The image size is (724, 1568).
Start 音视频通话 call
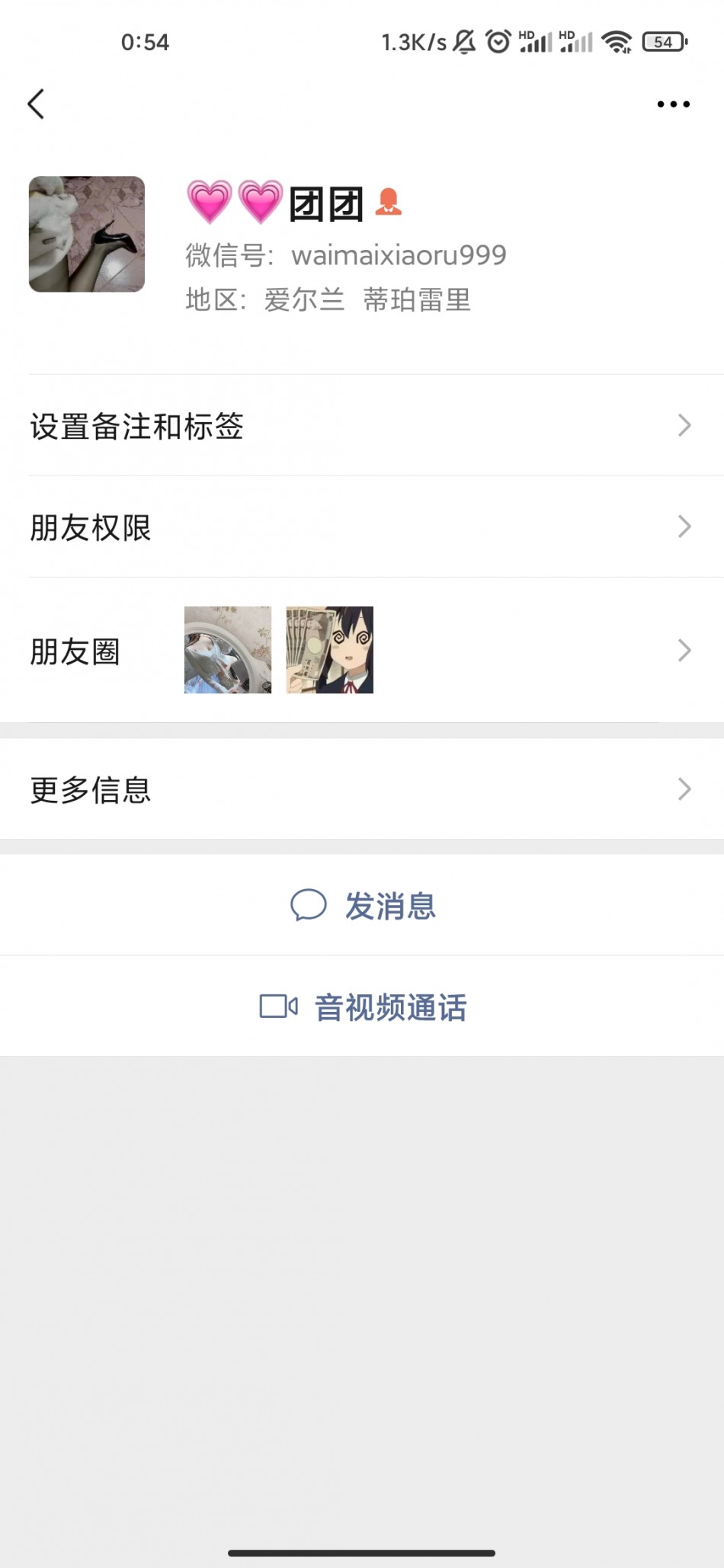[364, 1007]
